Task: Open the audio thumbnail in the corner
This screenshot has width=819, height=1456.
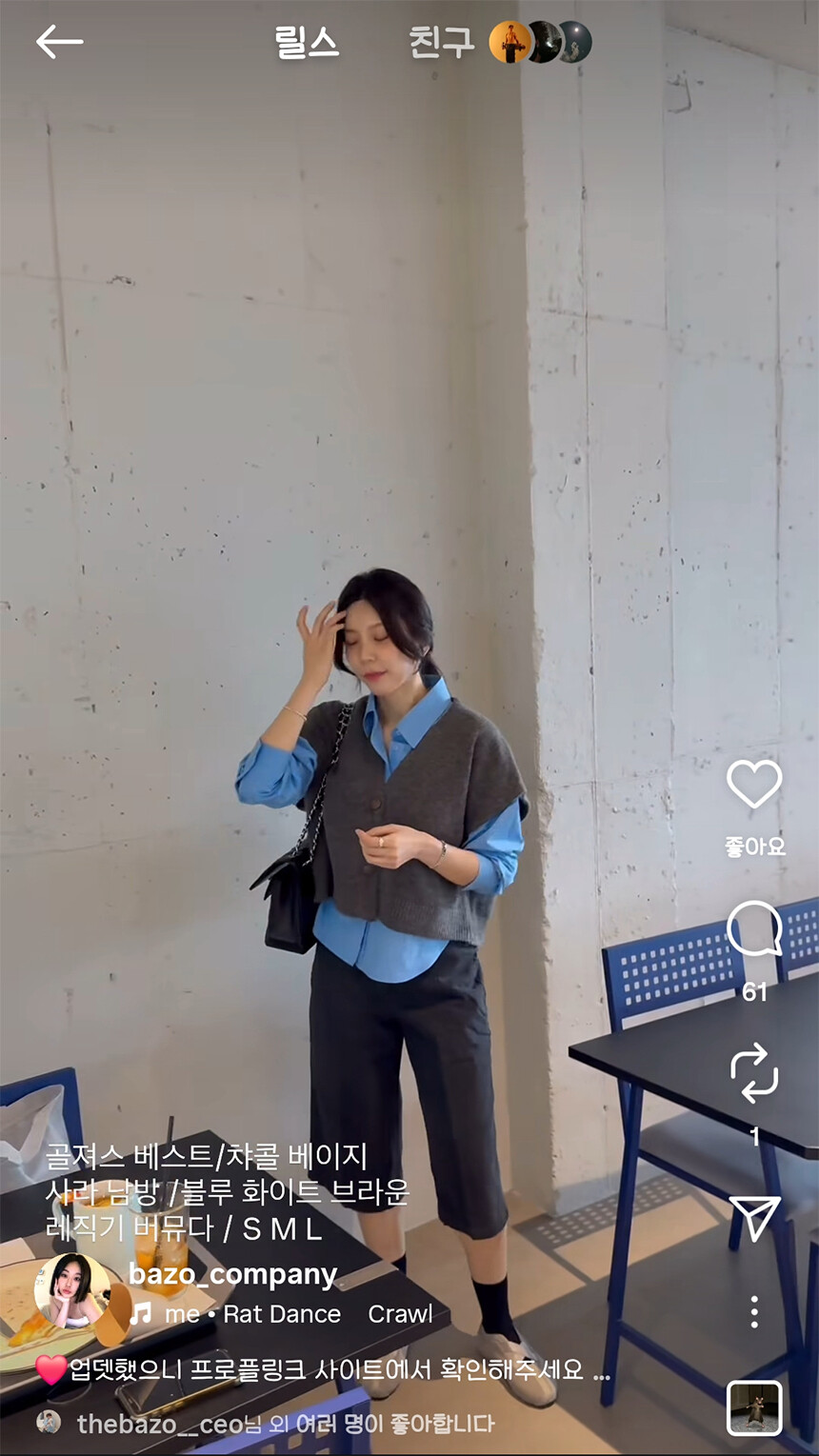Action: click(754, 1407)
